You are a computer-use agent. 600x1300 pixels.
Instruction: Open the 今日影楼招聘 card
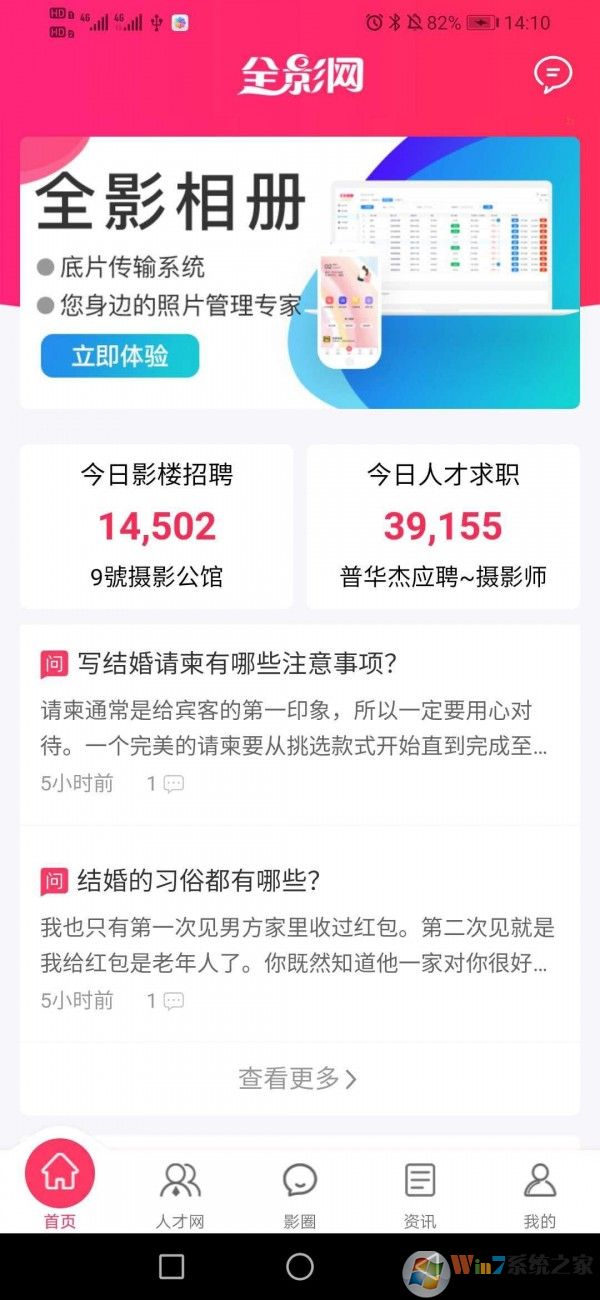pos(157,527)
